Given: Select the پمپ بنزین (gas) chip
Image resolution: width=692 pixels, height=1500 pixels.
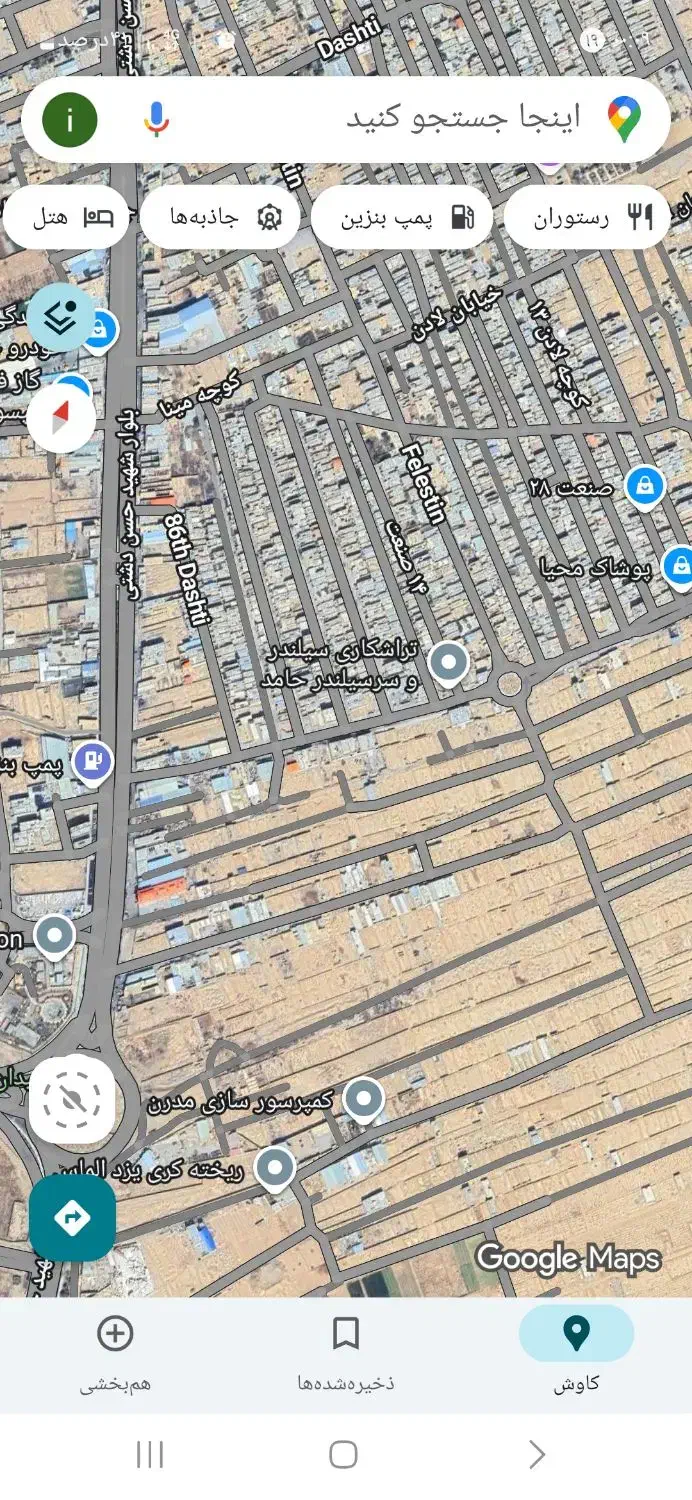Looking at the screenshot, I should (402, 217).
